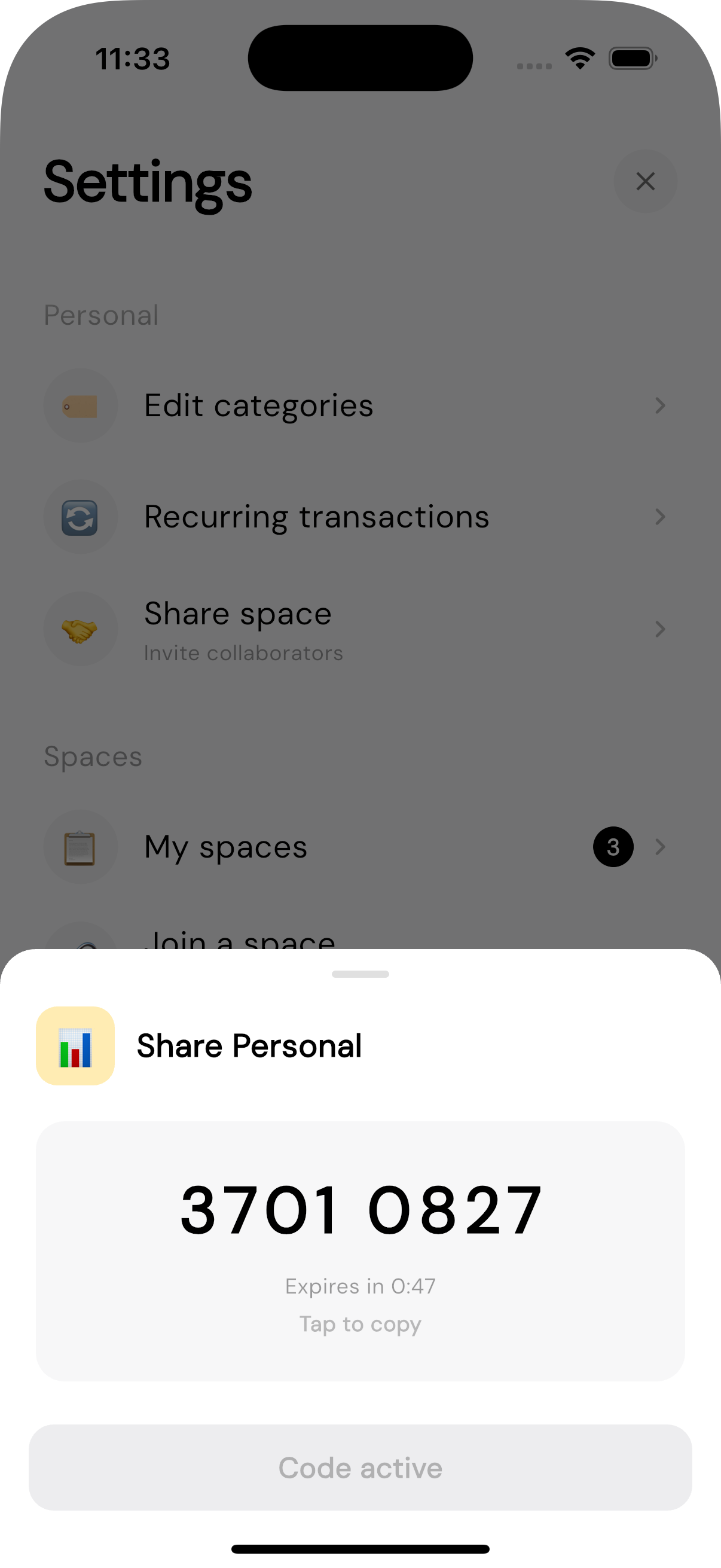Click the 11:33 clock in the status bar
The height and width of the screenshot is (1568, 721).
(132, 58)
